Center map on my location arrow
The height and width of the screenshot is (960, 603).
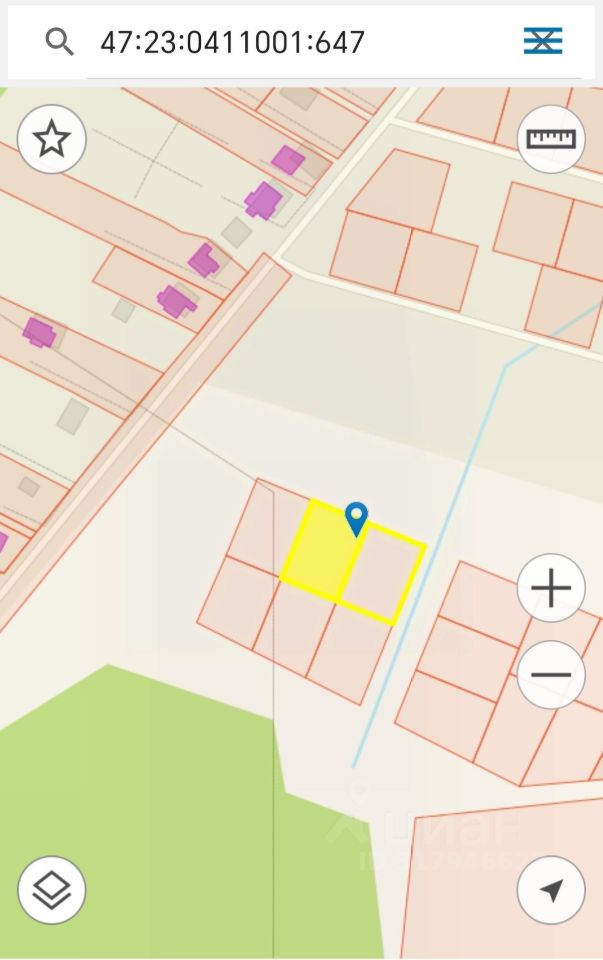551,890
